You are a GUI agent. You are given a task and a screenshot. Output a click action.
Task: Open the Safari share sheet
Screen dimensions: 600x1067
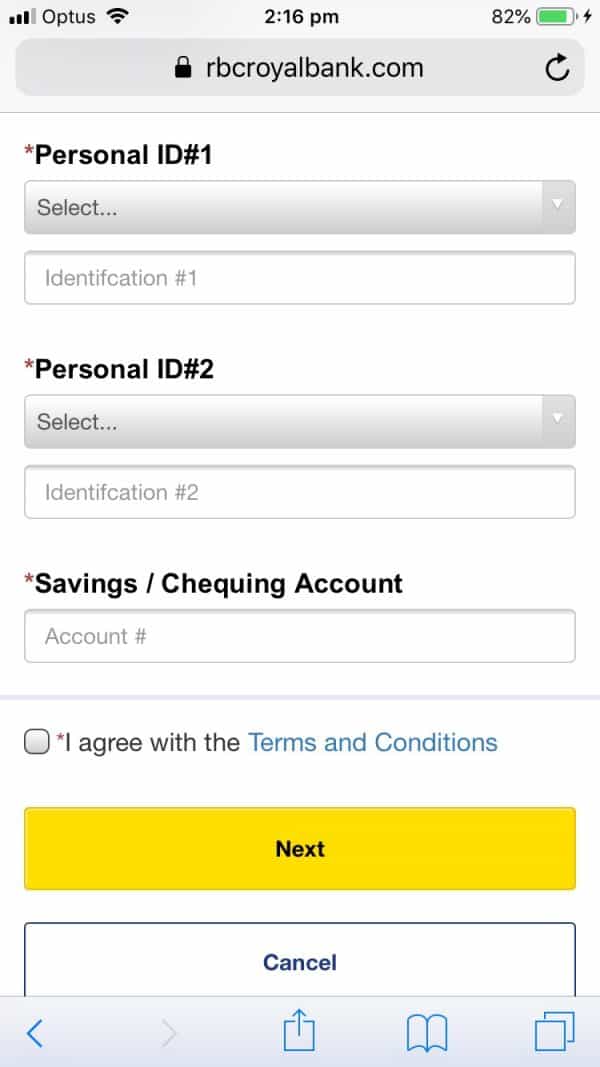click(x=299, y=1030)
